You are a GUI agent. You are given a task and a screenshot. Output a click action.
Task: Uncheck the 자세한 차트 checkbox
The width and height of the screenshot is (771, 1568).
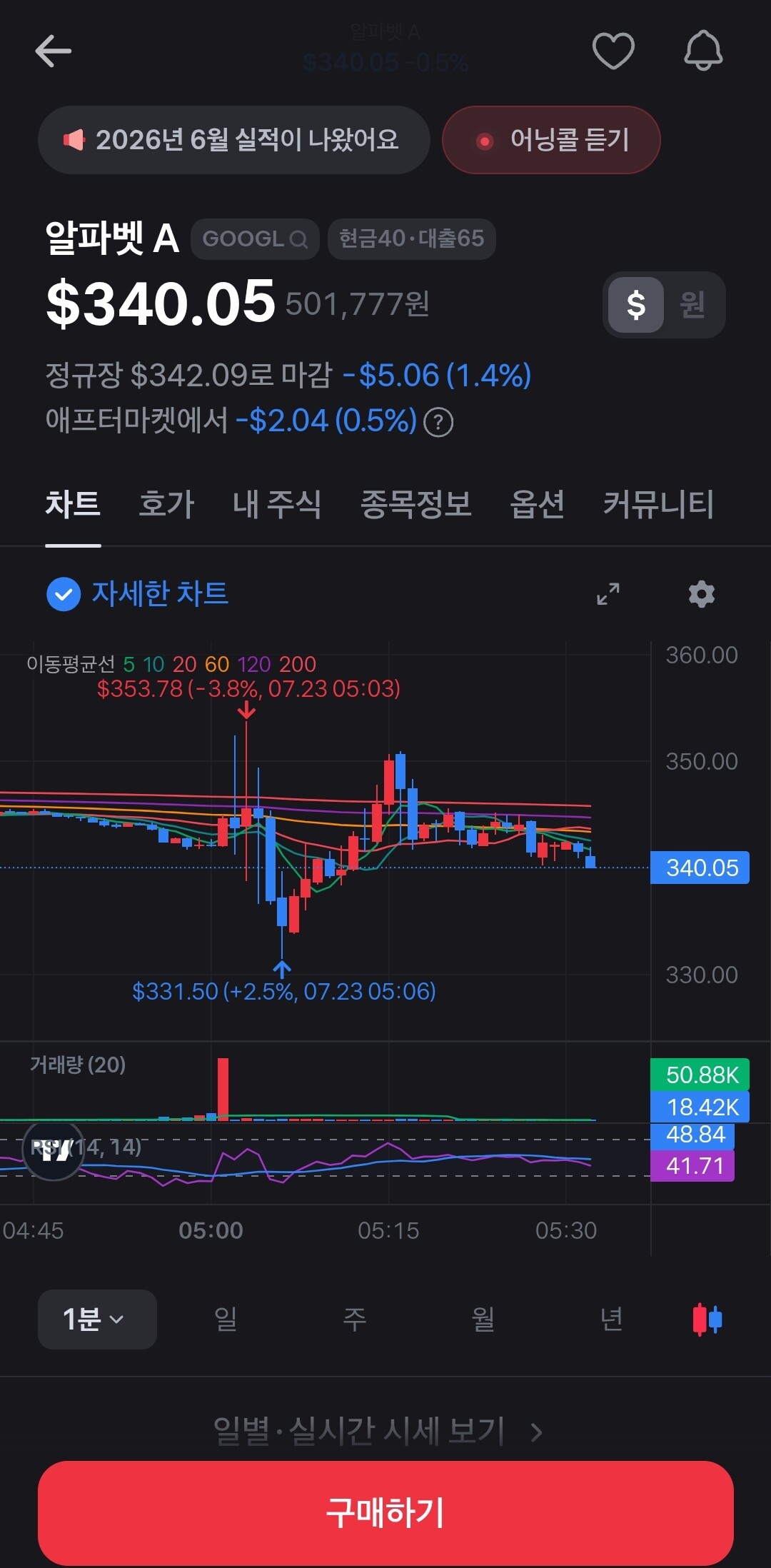(64, 594)
